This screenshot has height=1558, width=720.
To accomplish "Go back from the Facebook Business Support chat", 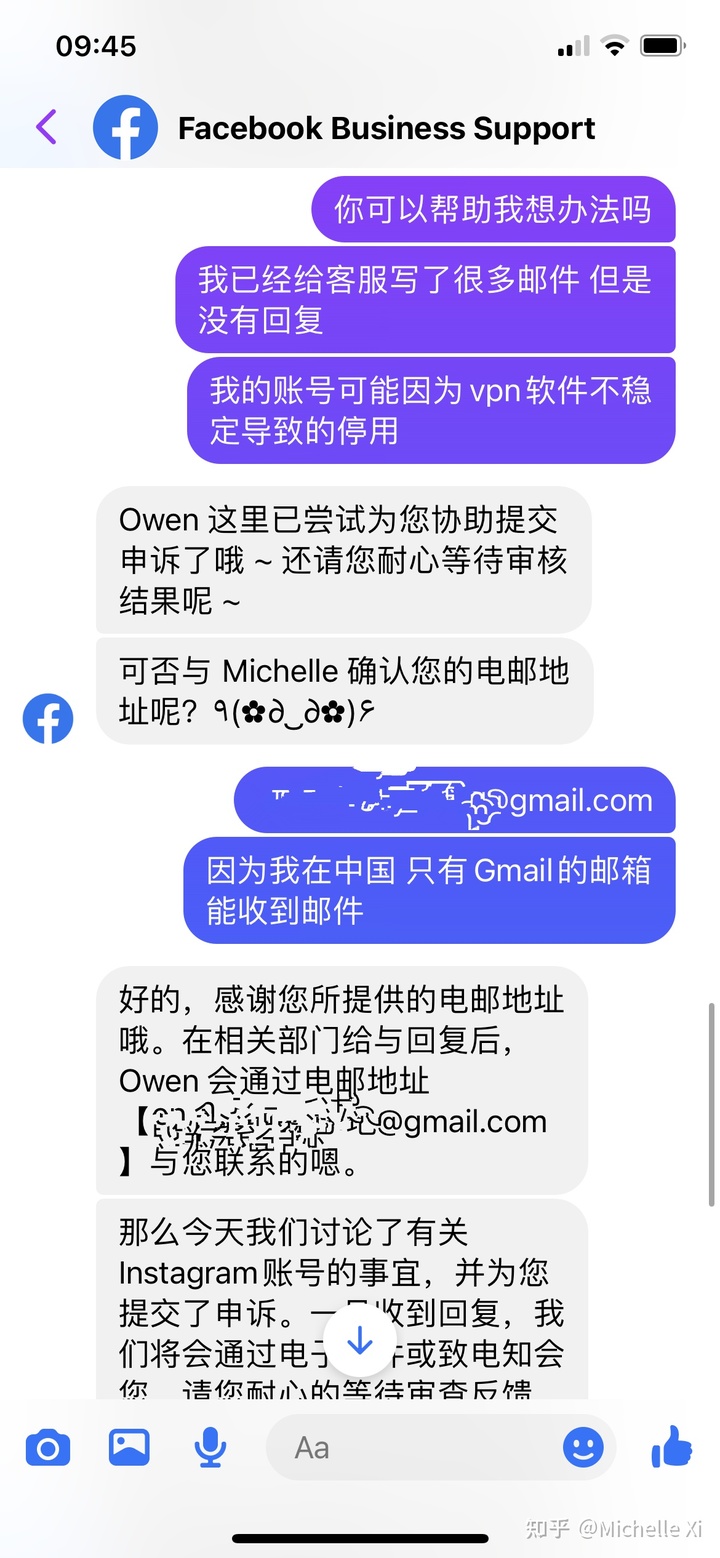I will 46,127.
